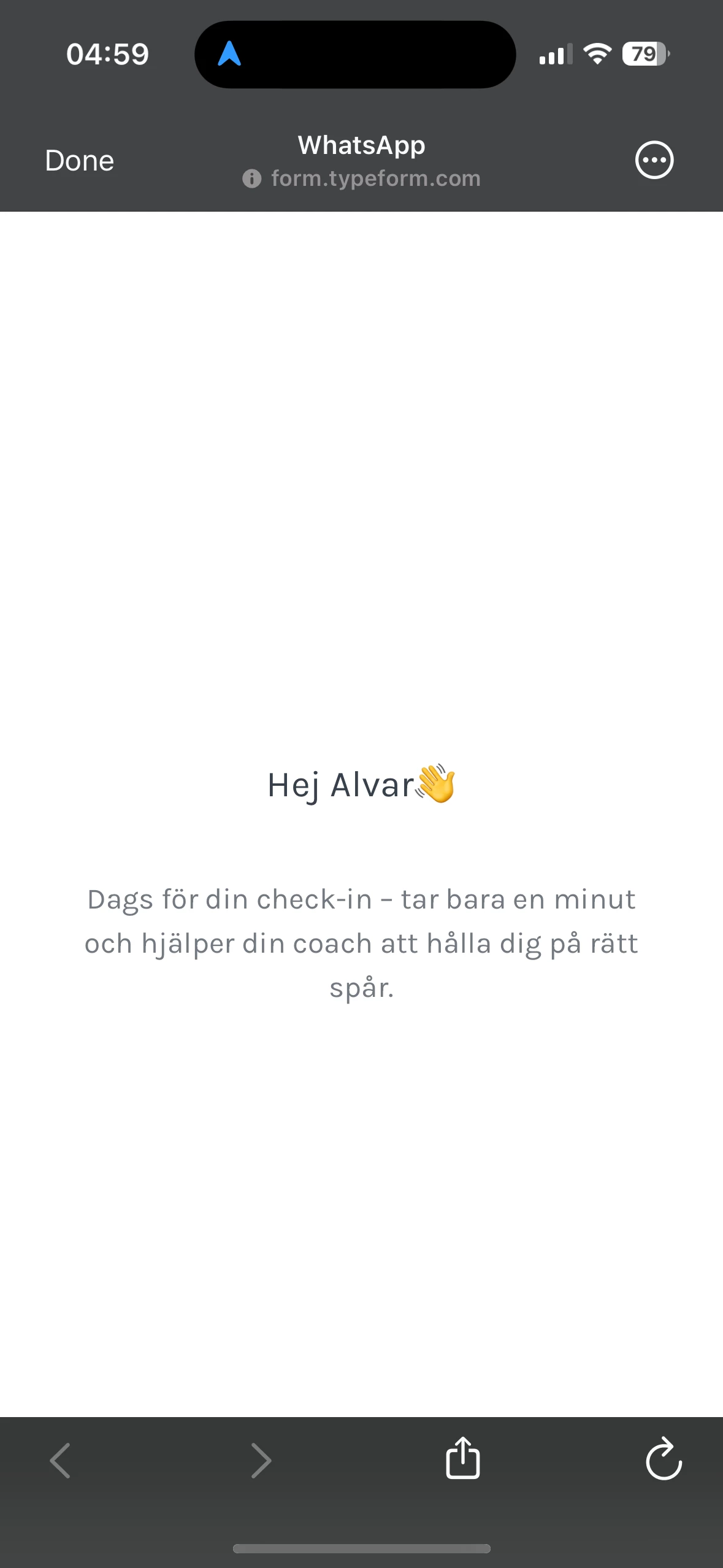View site info for form.typeform.com

point(252,179)
